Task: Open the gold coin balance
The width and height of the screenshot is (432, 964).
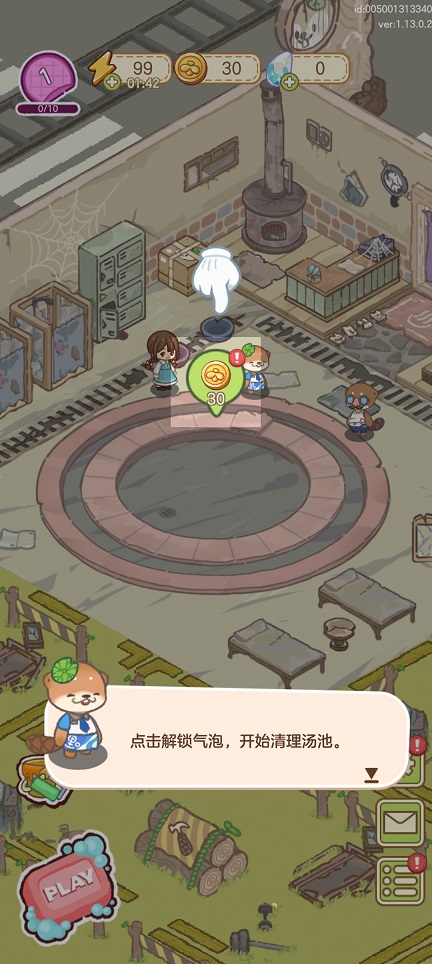Action: (218, 68)
